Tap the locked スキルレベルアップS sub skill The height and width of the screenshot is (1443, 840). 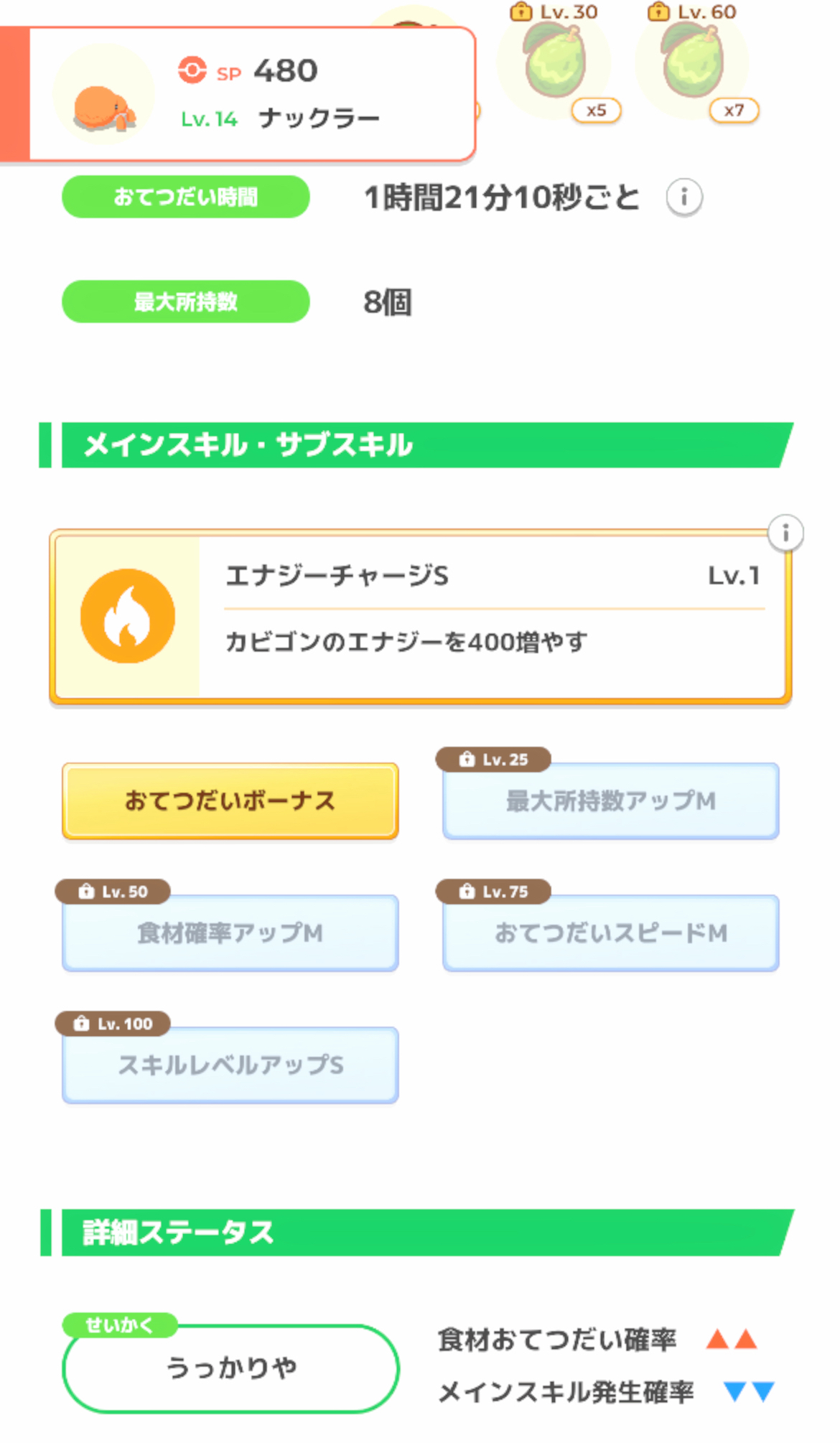pyautogui.click(x=230, y=1065)
